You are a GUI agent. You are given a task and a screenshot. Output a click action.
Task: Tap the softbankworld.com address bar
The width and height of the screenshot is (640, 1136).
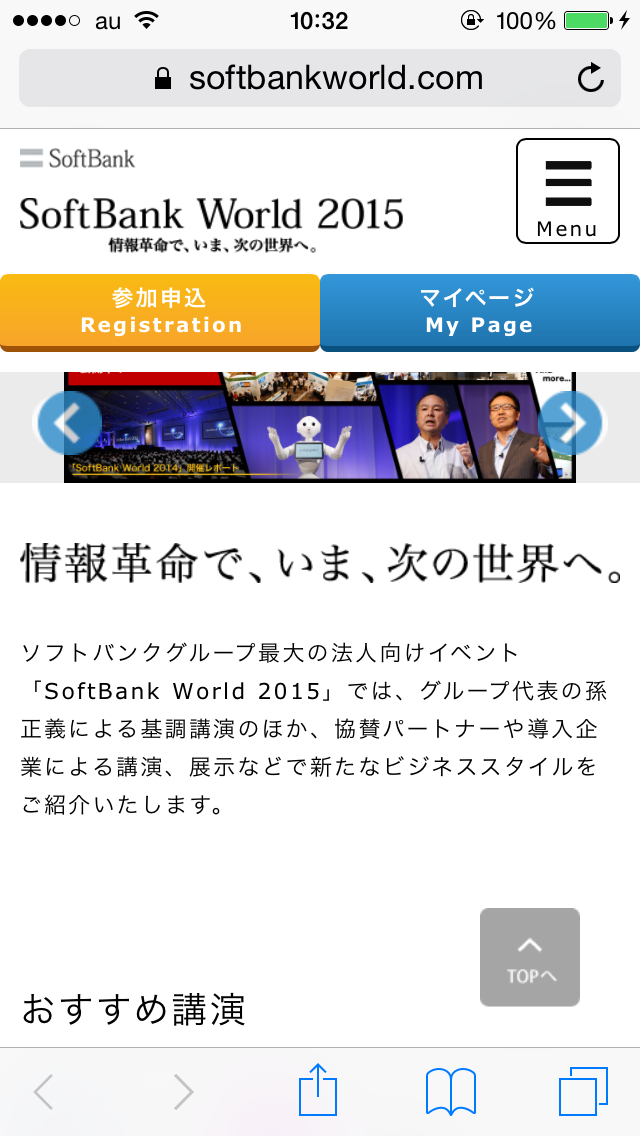point(320,78)
